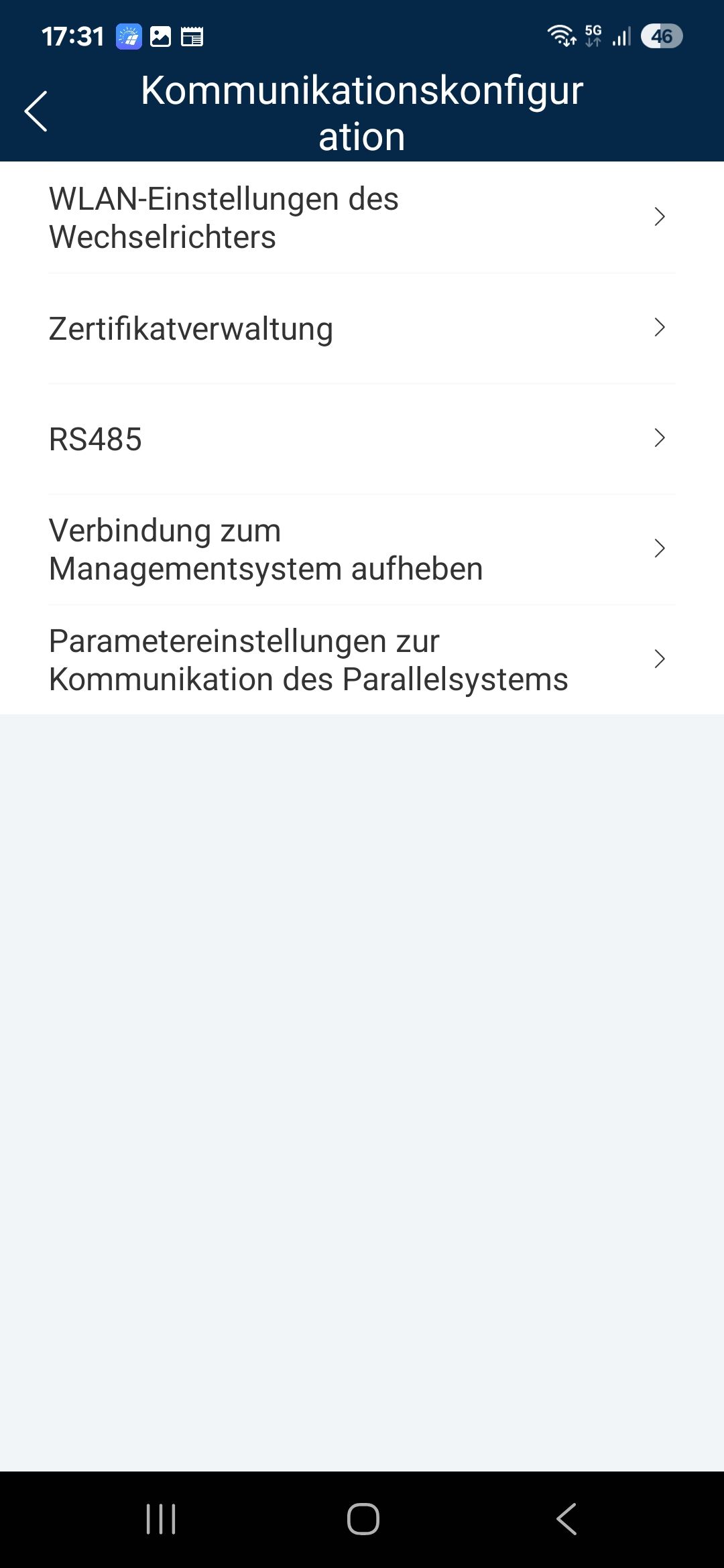Open the recent apps overview
Viewport: 724px width, 1568px height.
pyautogui.click(x=161, y=1518)
